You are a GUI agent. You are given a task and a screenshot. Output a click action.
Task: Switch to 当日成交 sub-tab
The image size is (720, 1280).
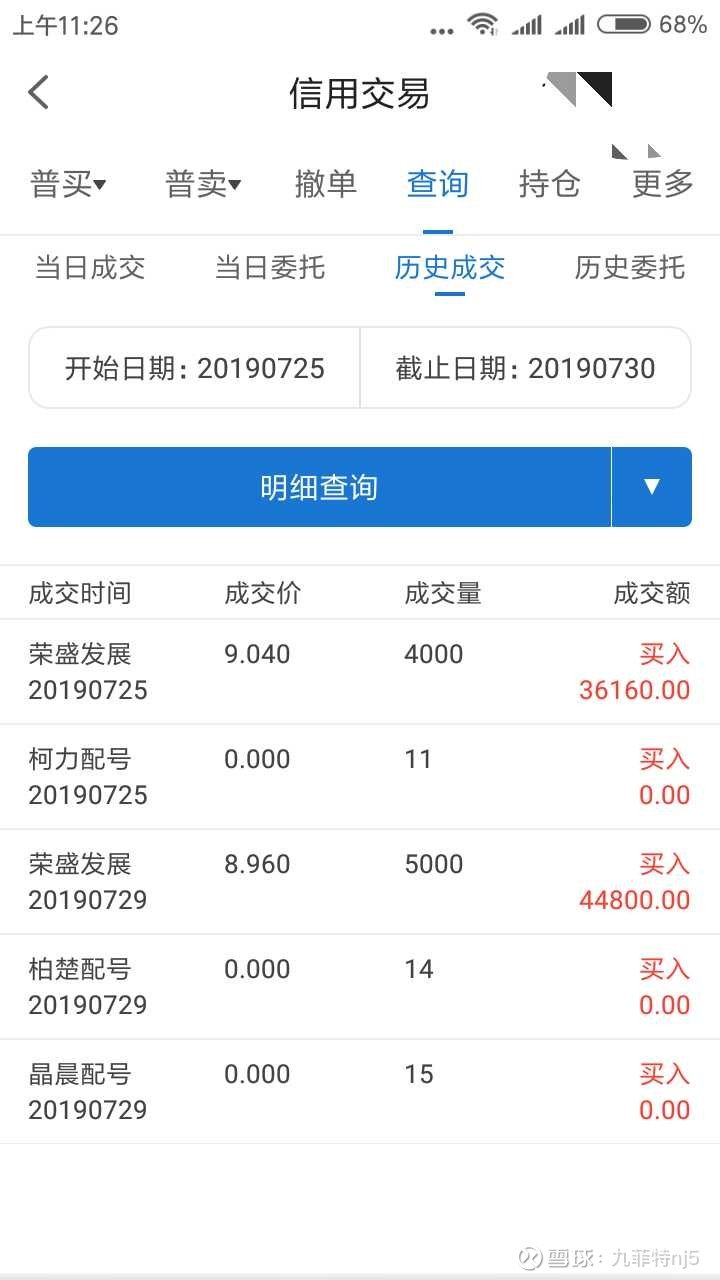[90, 267]
